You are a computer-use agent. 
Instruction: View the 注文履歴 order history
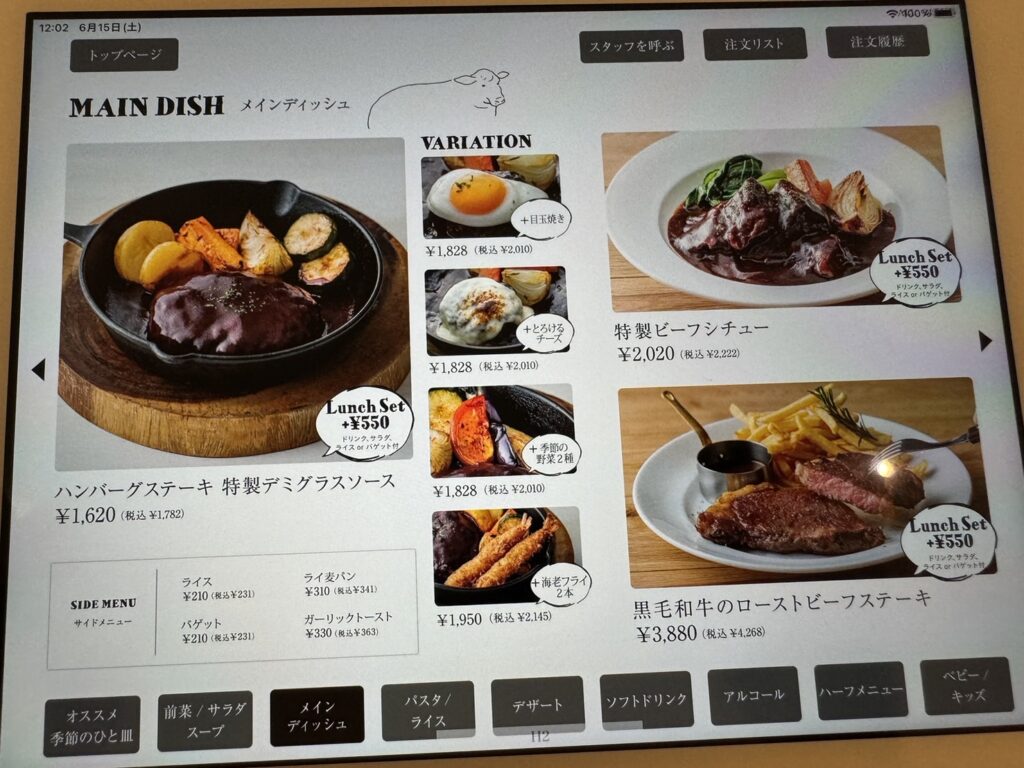[876, 42]
